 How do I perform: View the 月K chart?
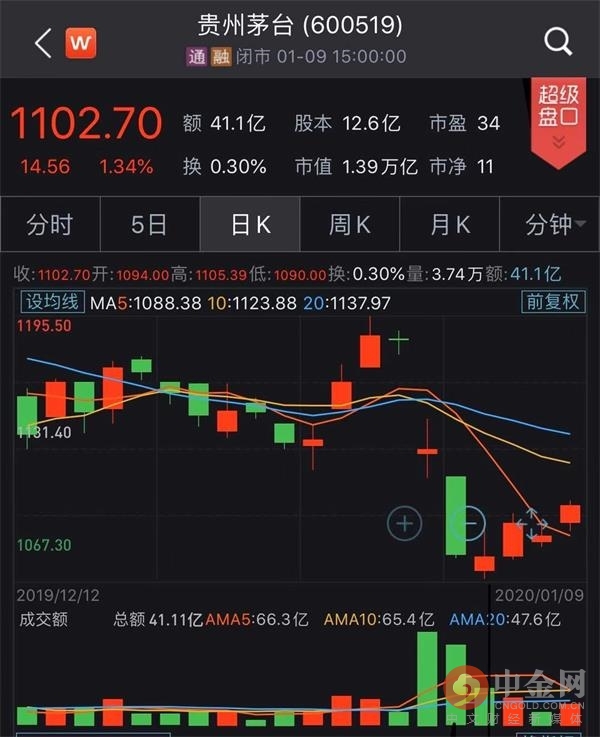450,224
